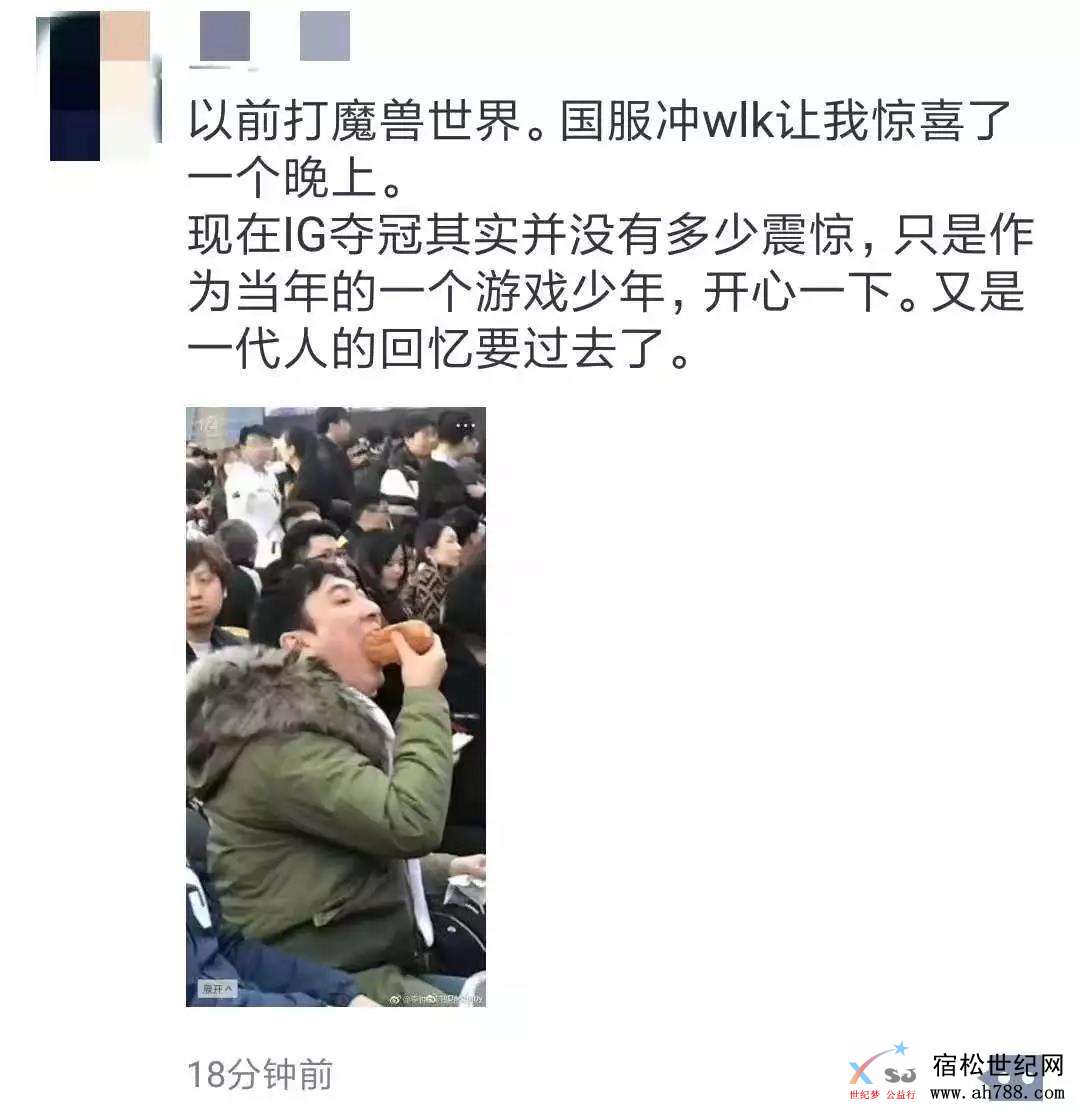Open the attached photo of man eating

(x=335, y=705)
